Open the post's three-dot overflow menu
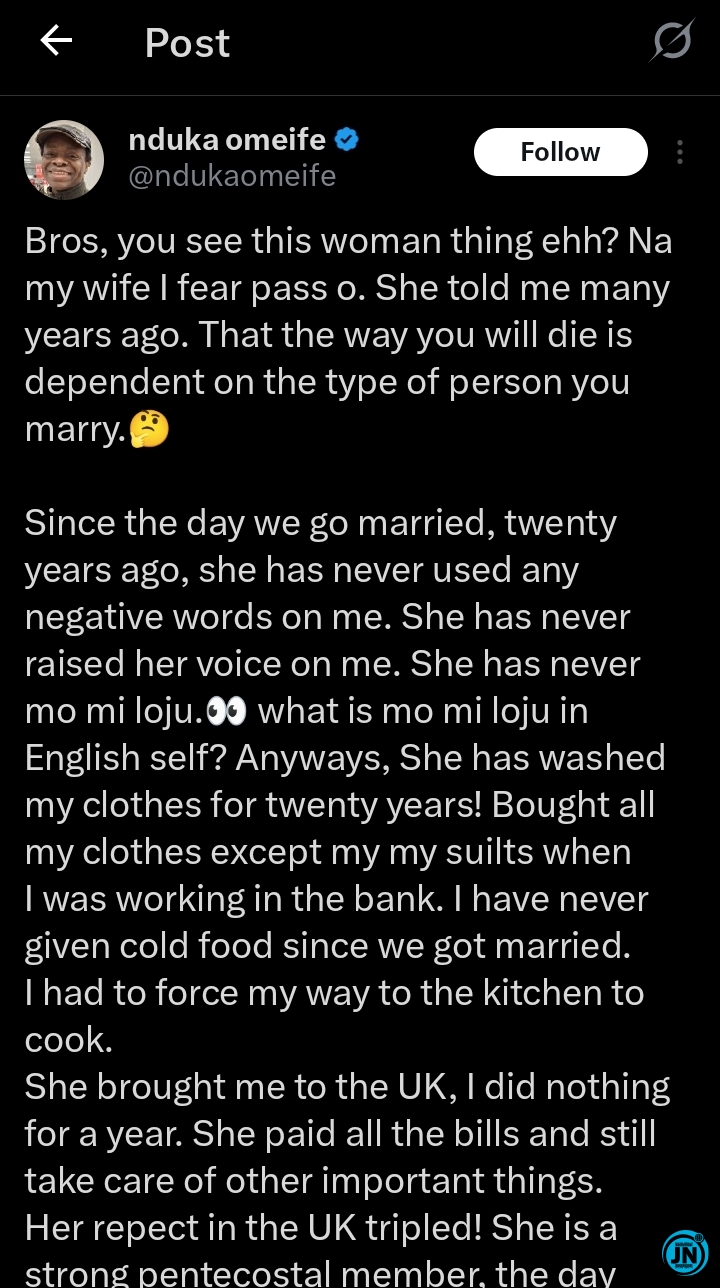 [680, 152]
